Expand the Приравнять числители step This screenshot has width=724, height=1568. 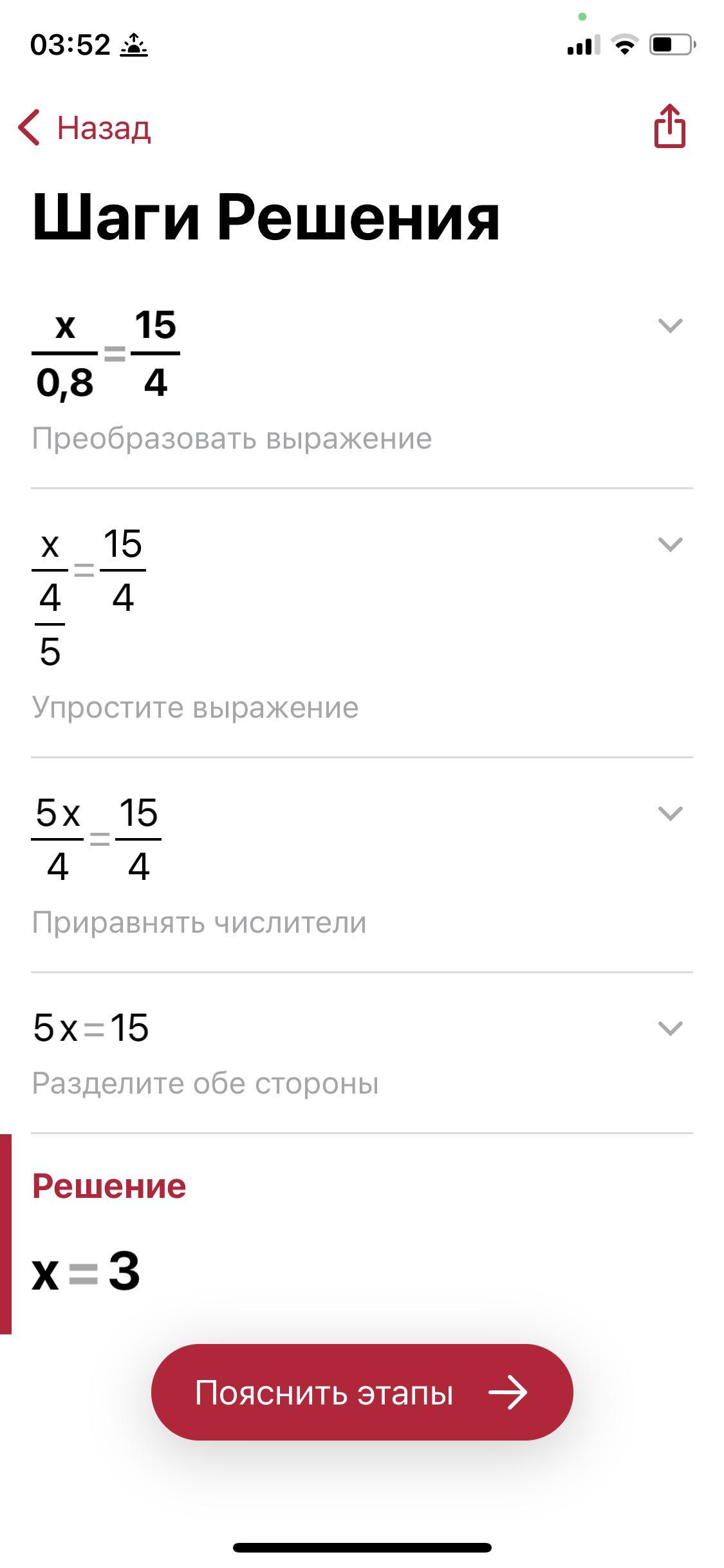[670, 814]
